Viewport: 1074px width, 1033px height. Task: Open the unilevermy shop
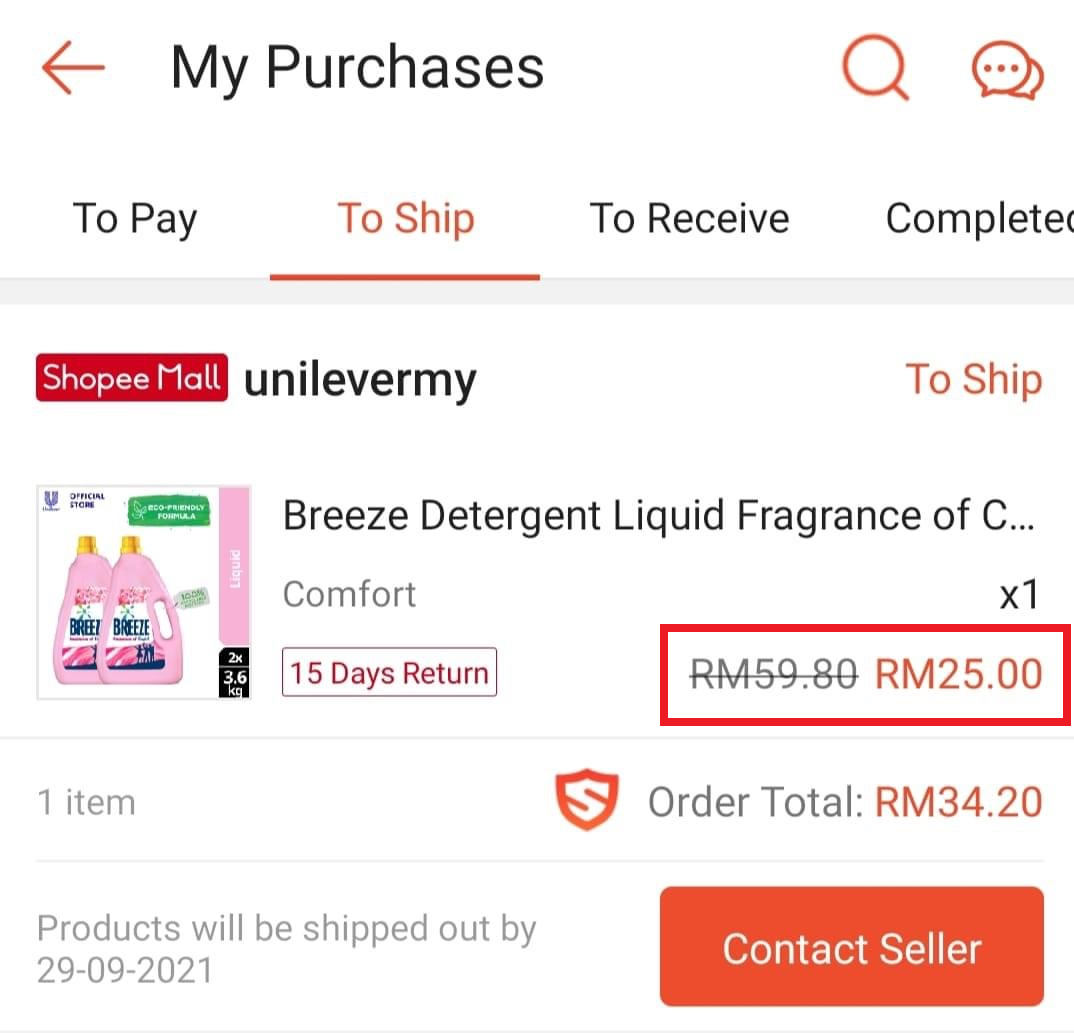coord(360,379)
